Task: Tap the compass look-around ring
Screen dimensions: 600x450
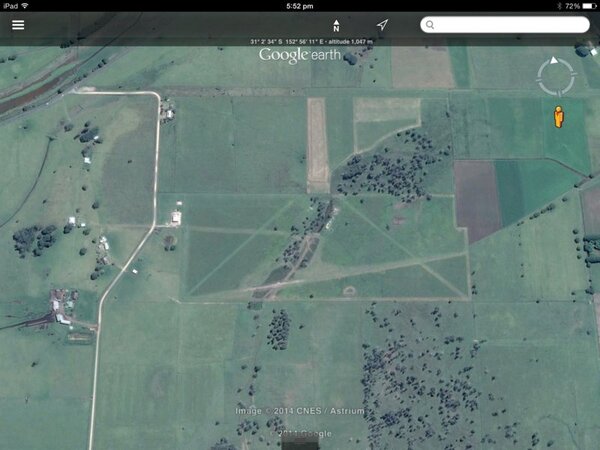Action: point(556,76)
